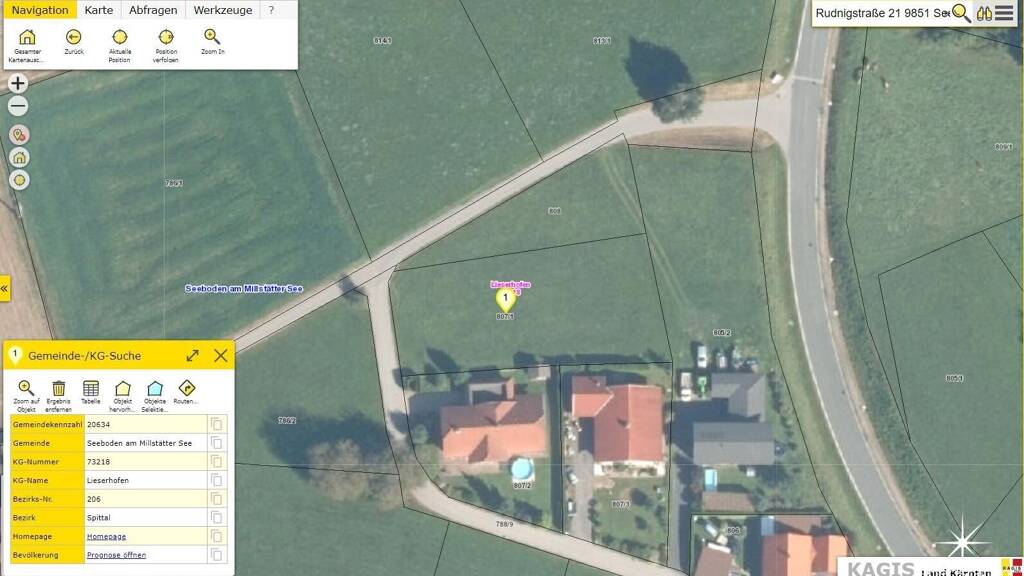The width and height of the screenshot is (1024, 576).
Task: Choose the Zoom In tool
Action: point(212,43)
